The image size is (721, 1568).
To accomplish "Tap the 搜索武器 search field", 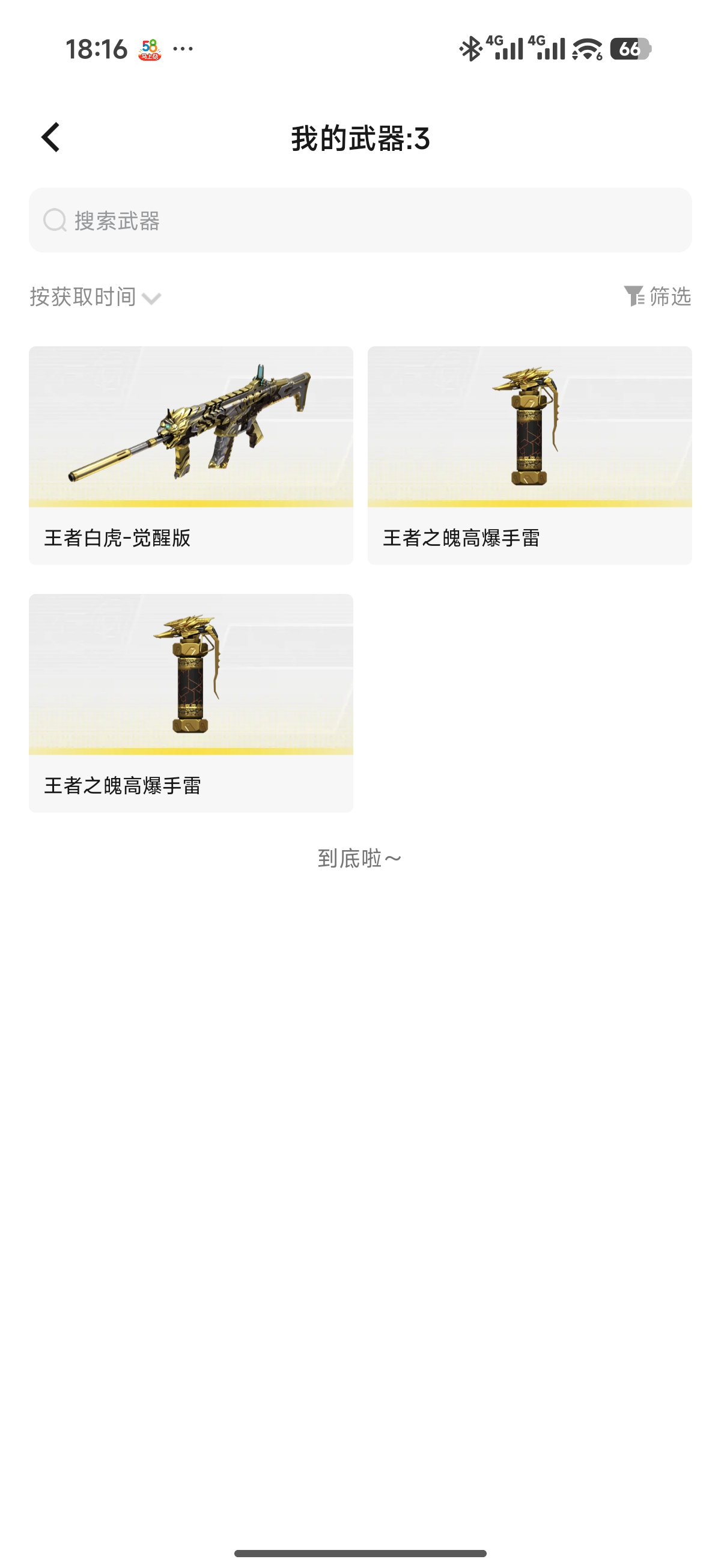I will point(360,220).
